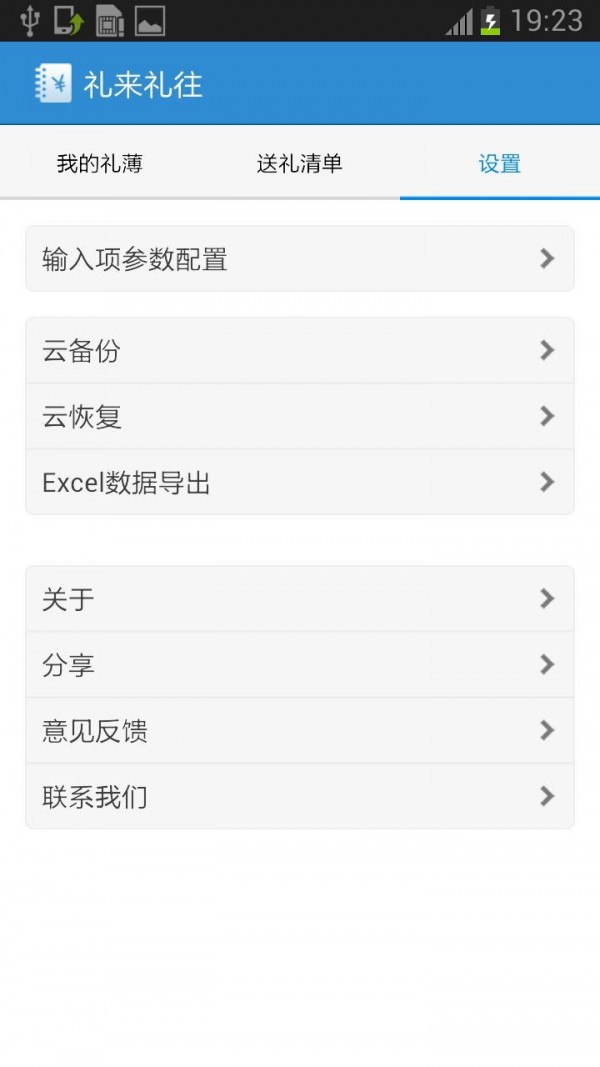Open the 云恢复 option
The height and width of the screenshot is (1067, 600).
[300, 416]
